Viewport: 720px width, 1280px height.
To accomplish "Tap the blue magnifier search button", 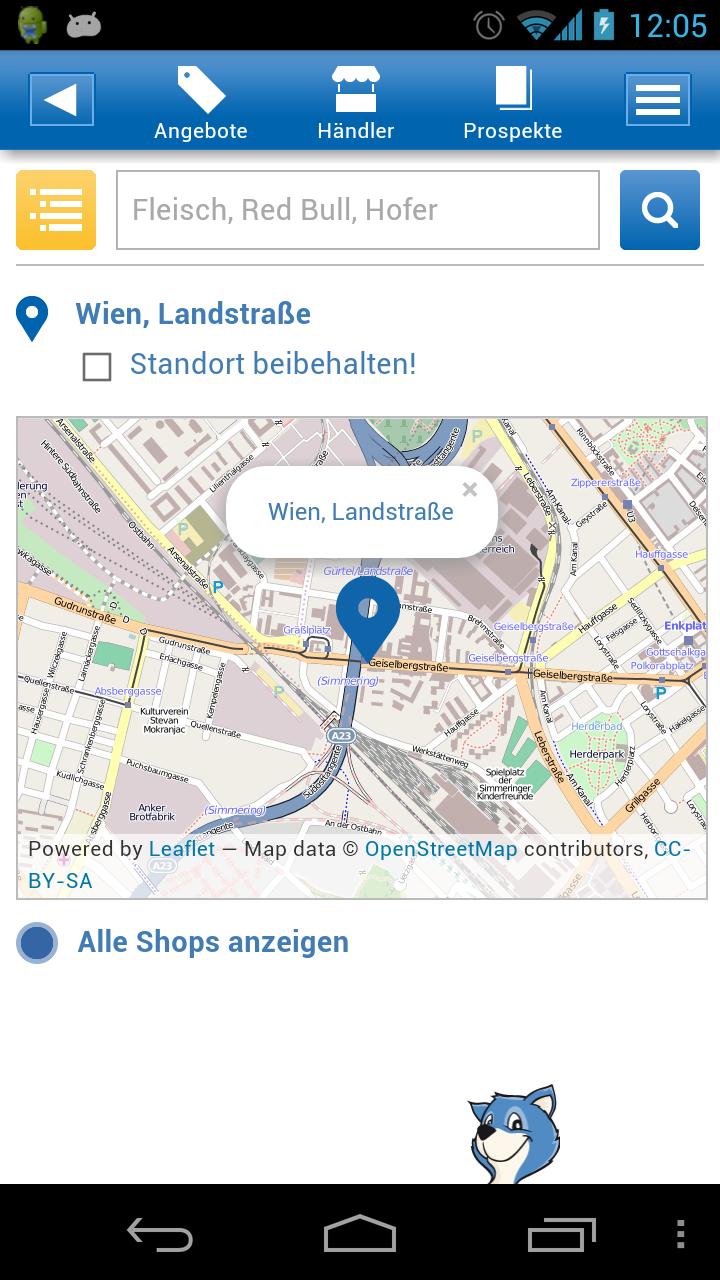I will coord(659,210).
